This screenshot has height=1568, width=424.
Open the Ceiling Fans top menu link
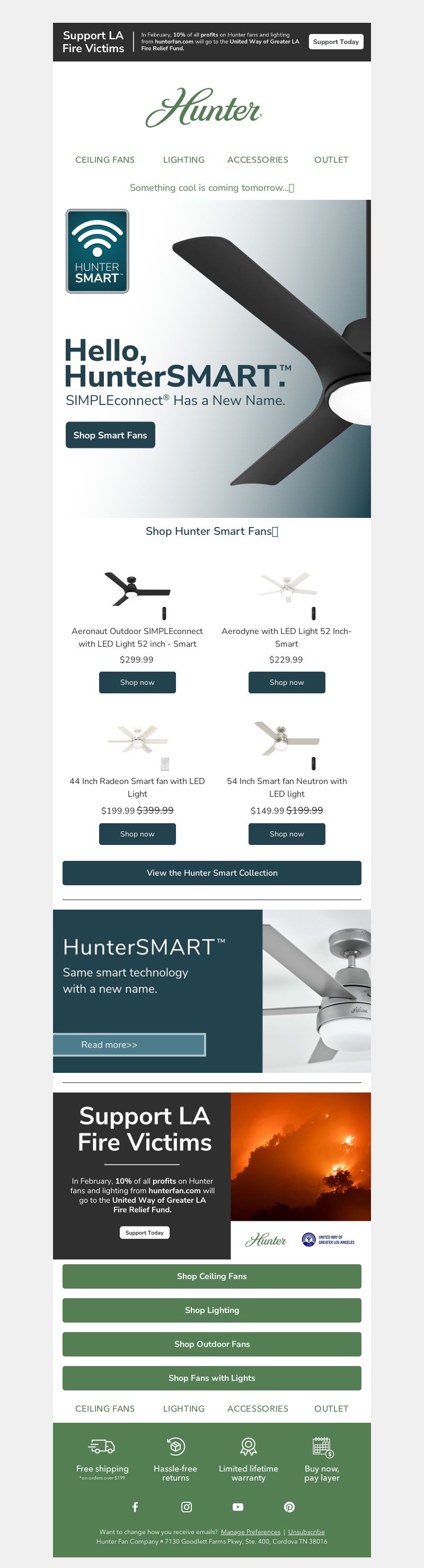click(104, 160)
